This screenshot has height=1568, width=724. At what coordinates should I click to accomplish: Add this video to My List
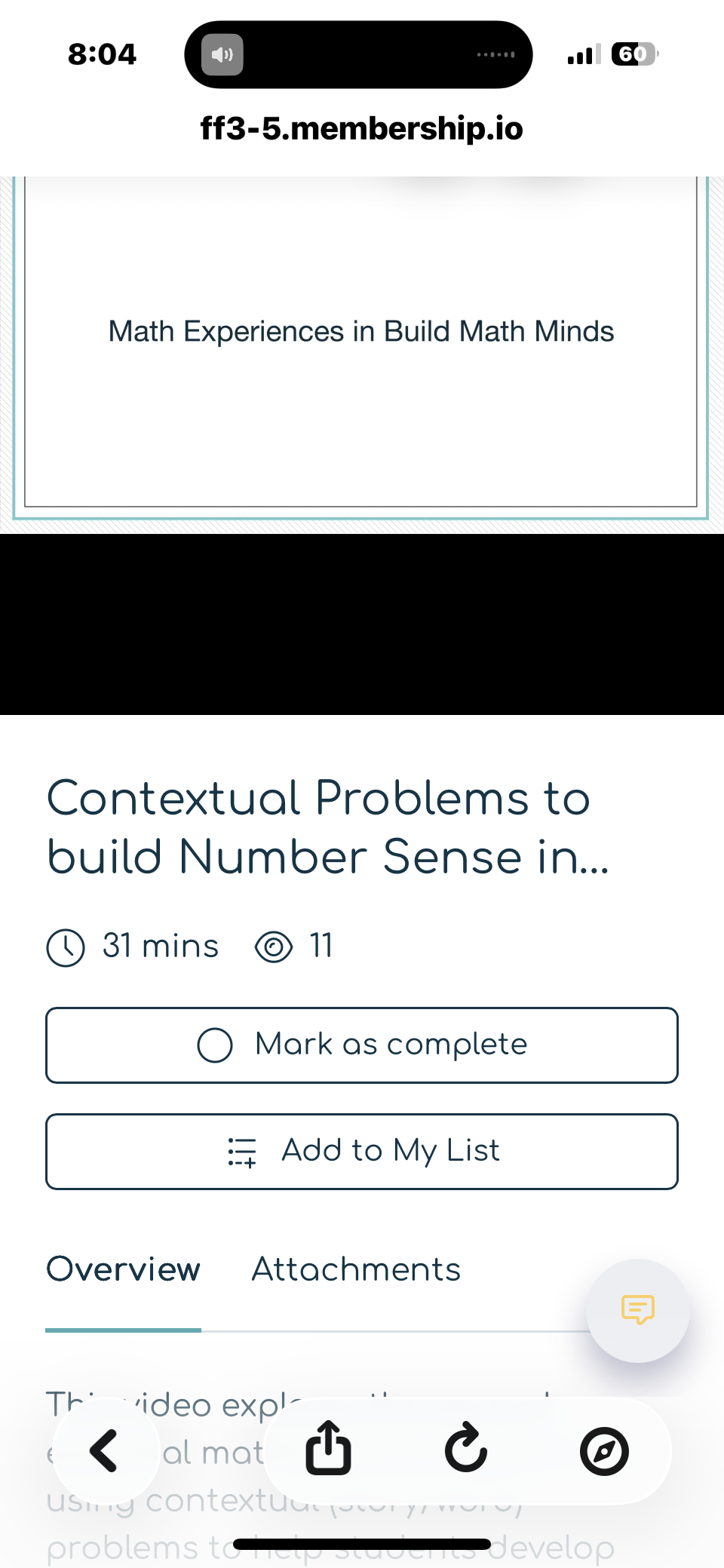pos(362,1152)
